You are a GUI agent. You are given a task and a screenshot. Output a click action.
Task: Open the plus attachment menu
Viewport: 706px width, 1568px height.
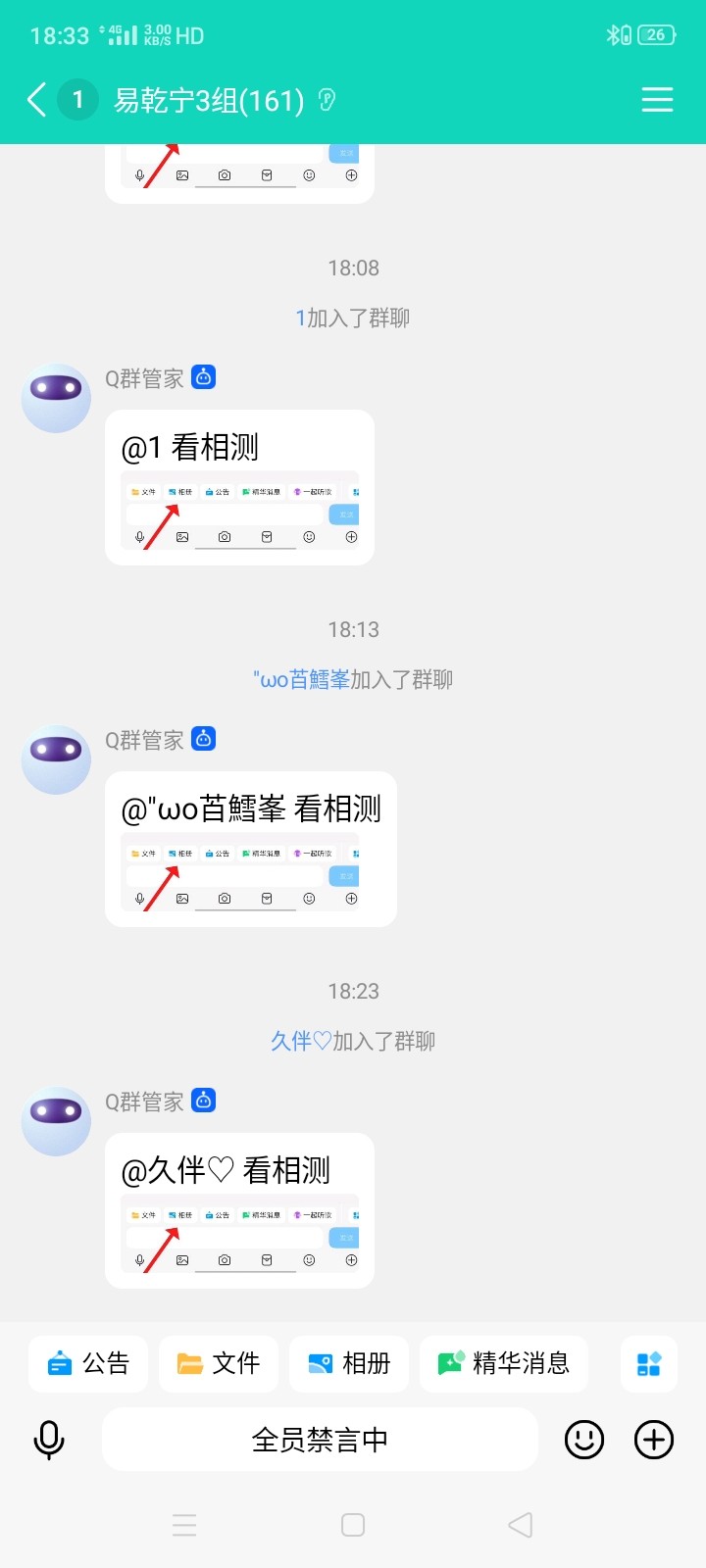(654, 1440)
